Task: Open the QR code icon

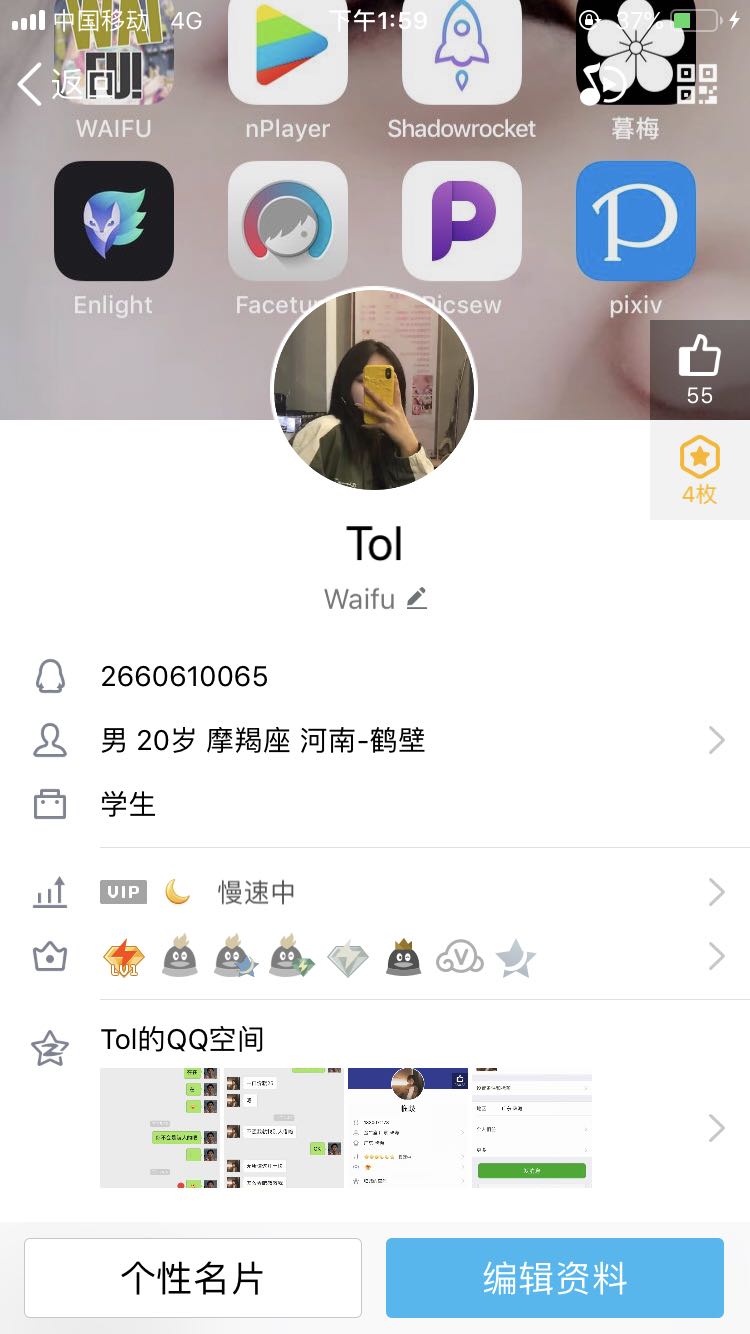Action: (697, 84)
